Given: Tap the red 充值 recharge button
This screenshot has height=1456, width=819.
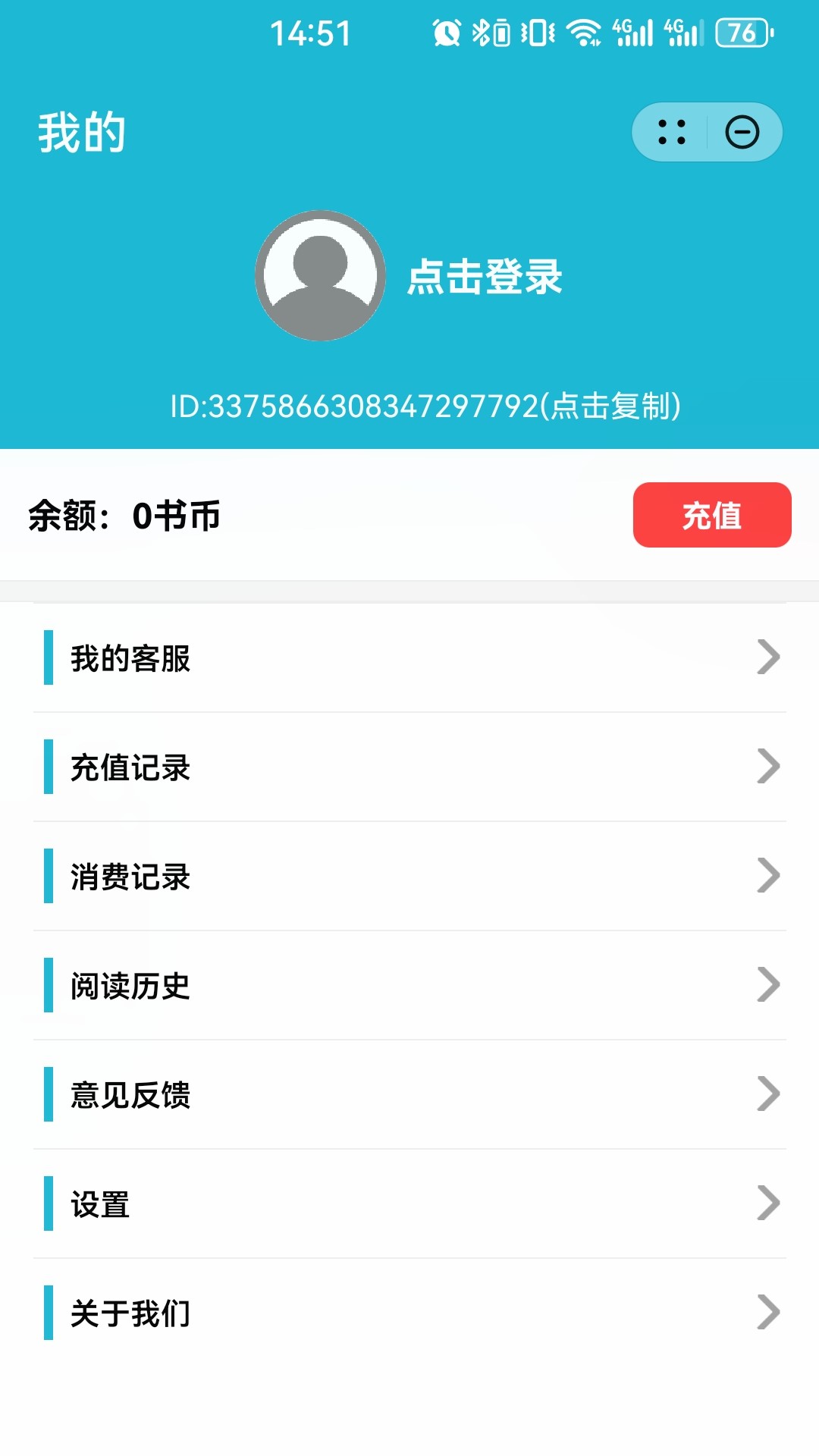Looking at the screenshot, I should [711, 515].
